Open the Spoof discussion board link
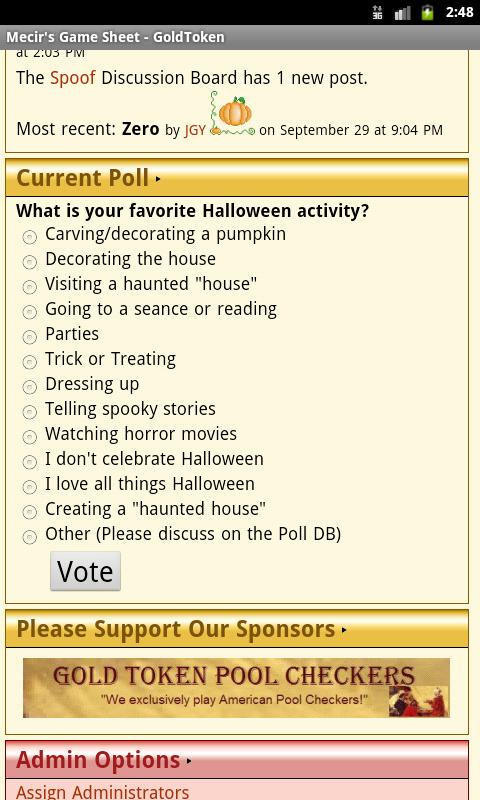480x800 pixels. 72,78
